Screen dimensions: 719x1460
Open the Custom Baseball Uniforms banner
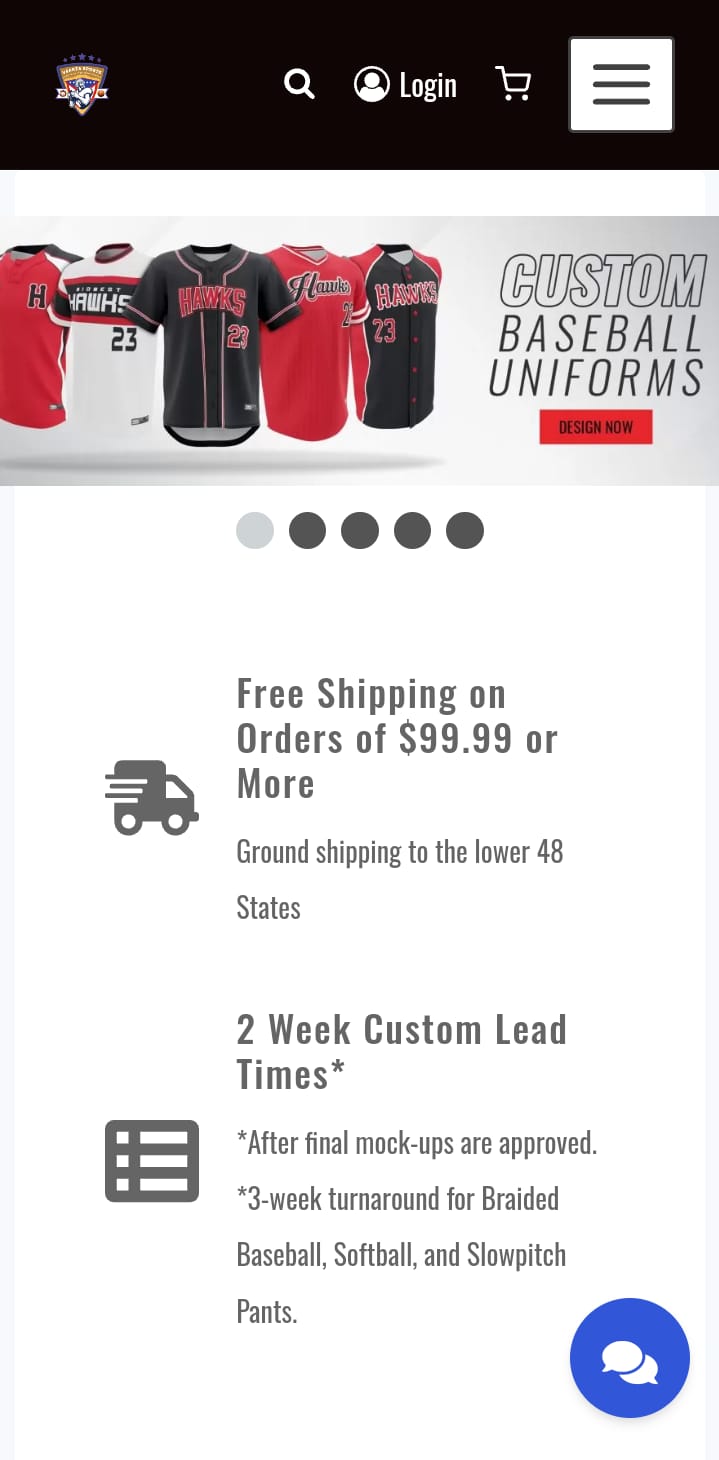coord(359,351)
